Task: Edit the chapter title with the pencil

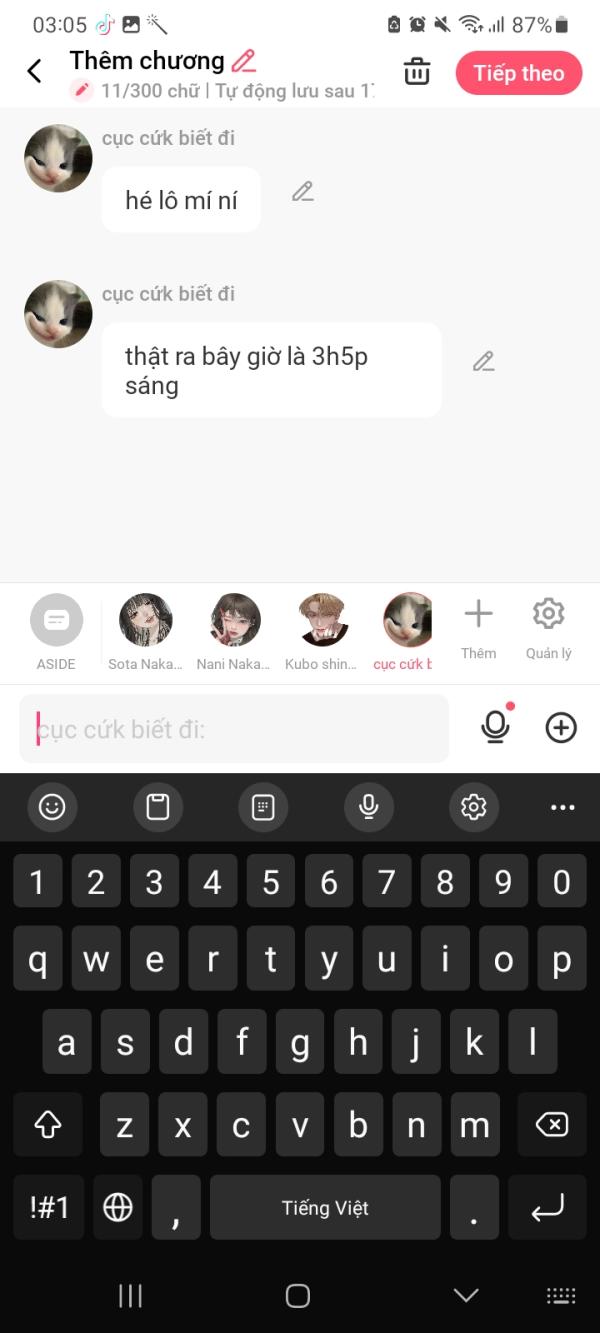Action: pos(244,61)
